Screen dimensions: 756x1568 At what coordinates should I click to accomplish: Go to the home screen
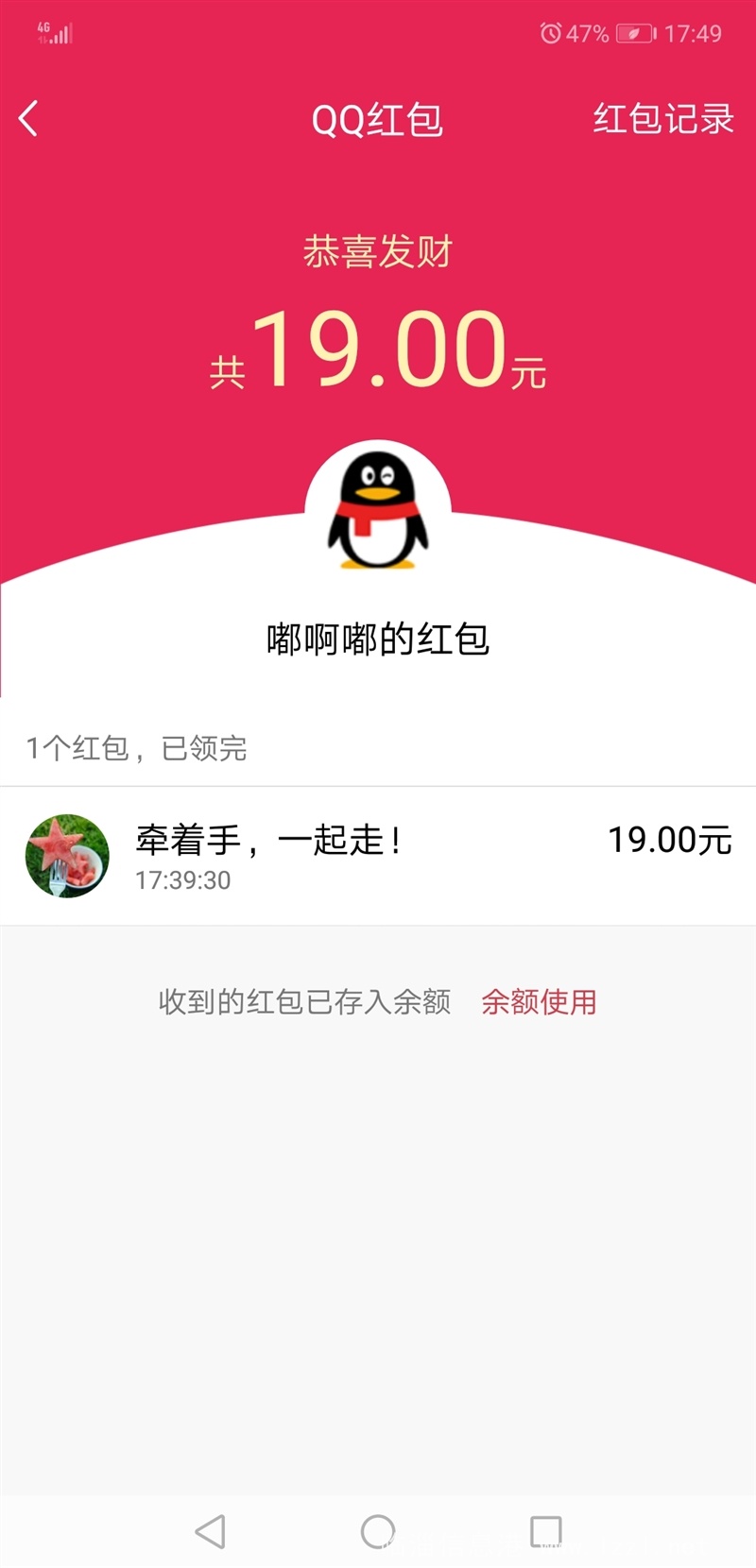click(378, 1531)
